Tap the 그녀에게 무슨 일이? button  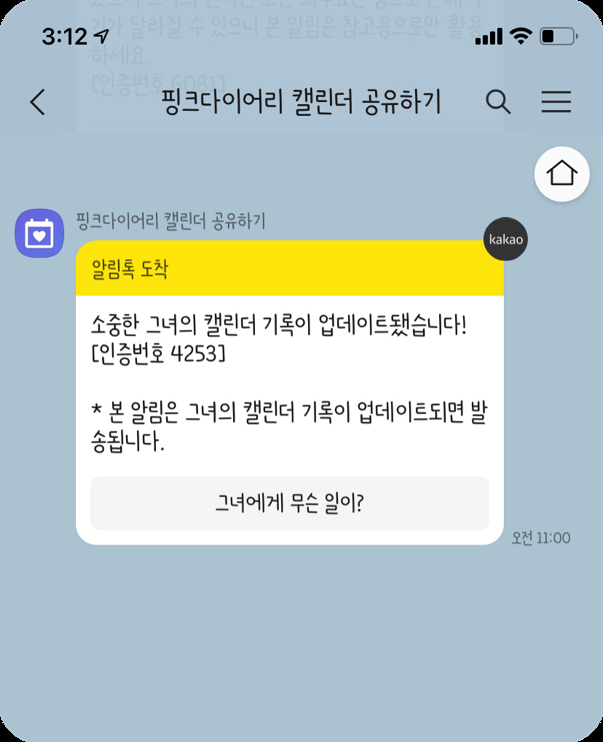(289, 503)
